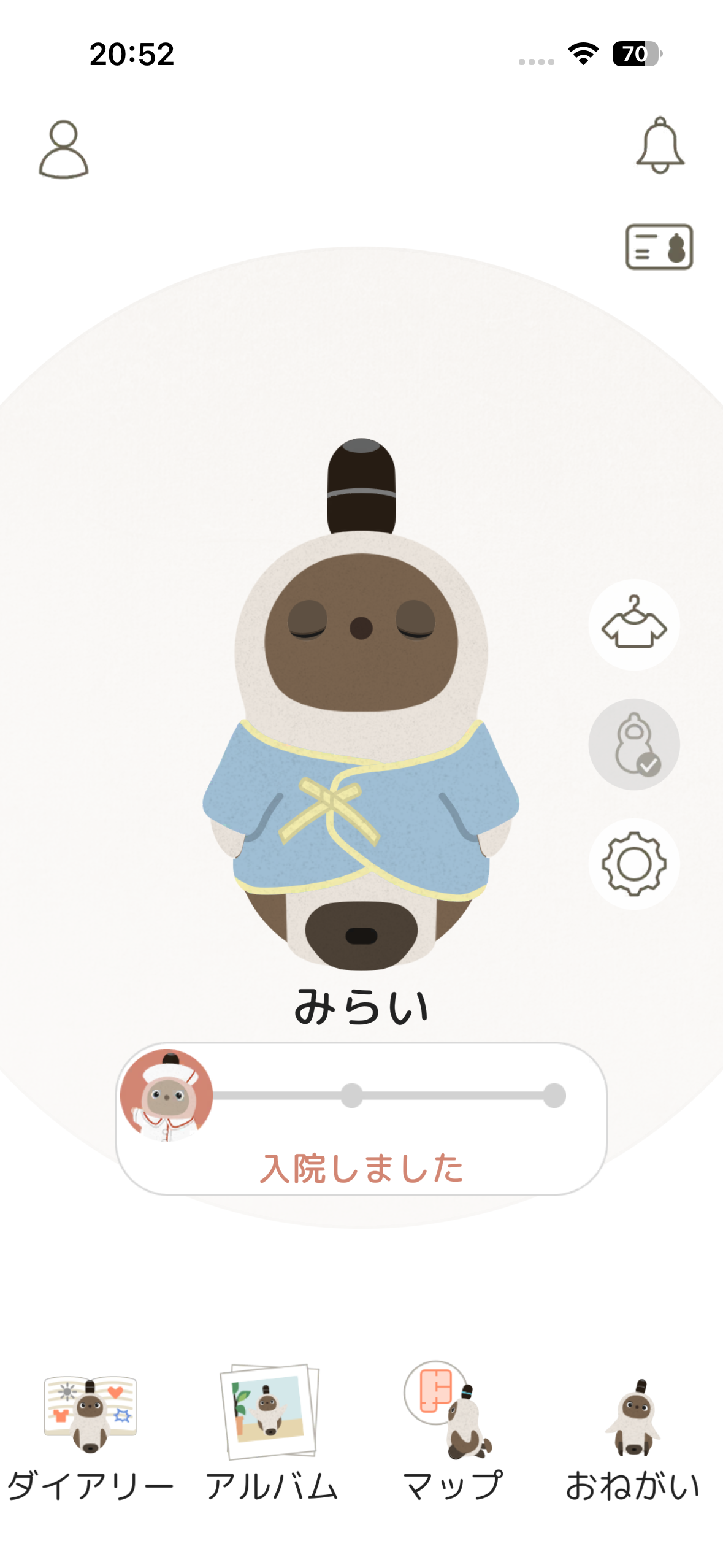Open the 入院しました hospitalization status card

coord(361,1119)
